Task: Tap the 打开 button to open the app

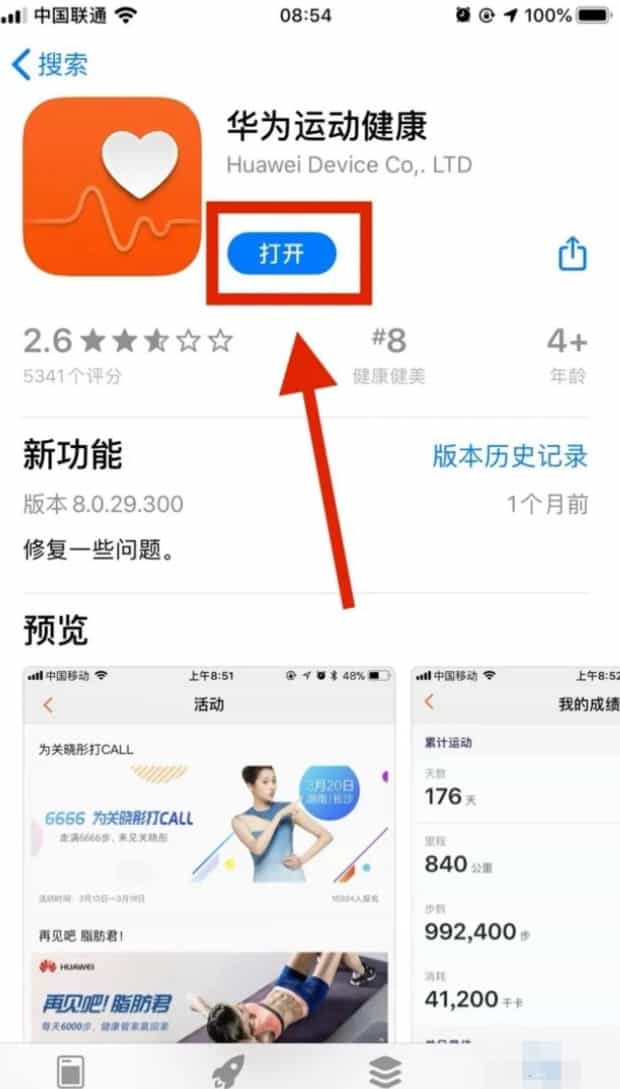Action: (x=282, y=254)
